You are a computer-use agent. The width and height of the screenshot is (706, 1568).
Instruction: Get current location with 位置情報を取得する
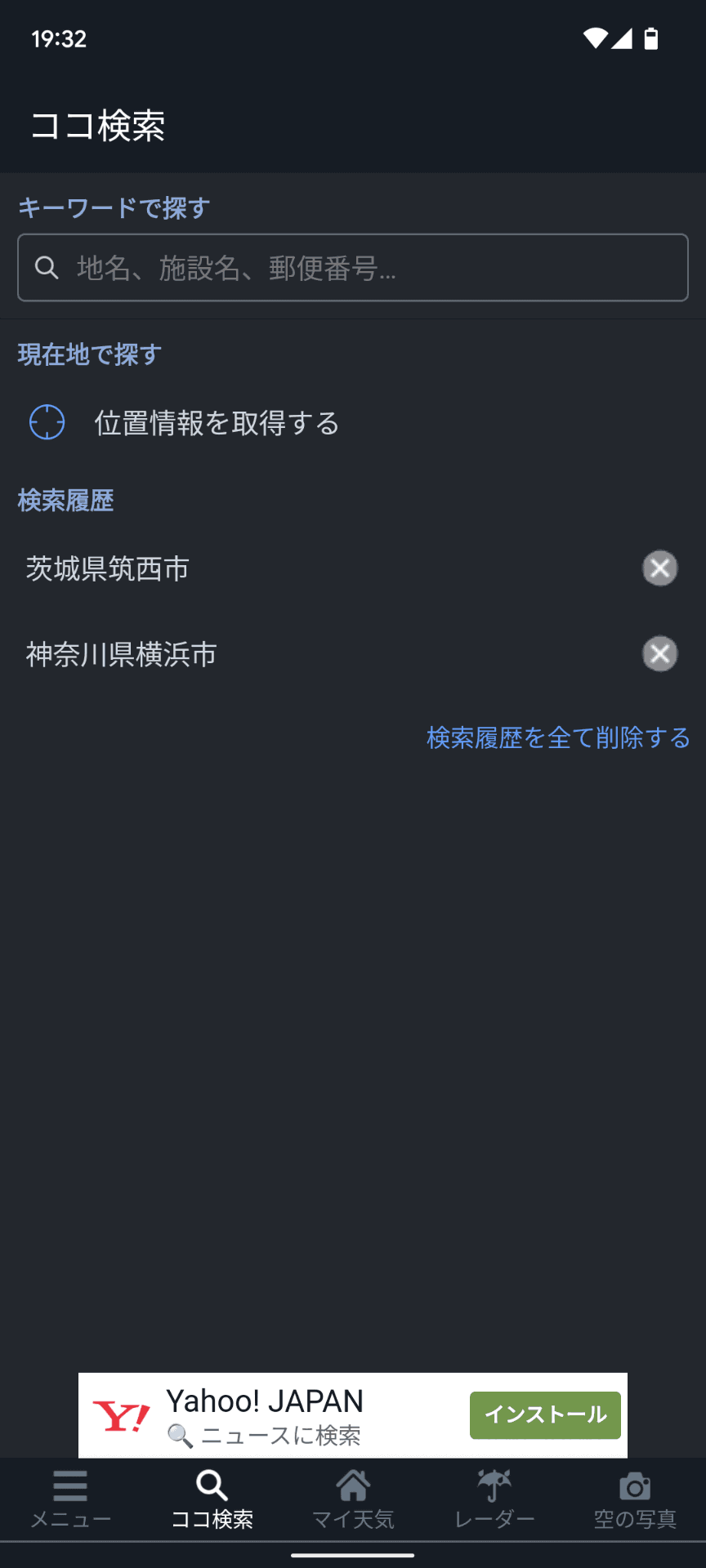pos(217,423)
